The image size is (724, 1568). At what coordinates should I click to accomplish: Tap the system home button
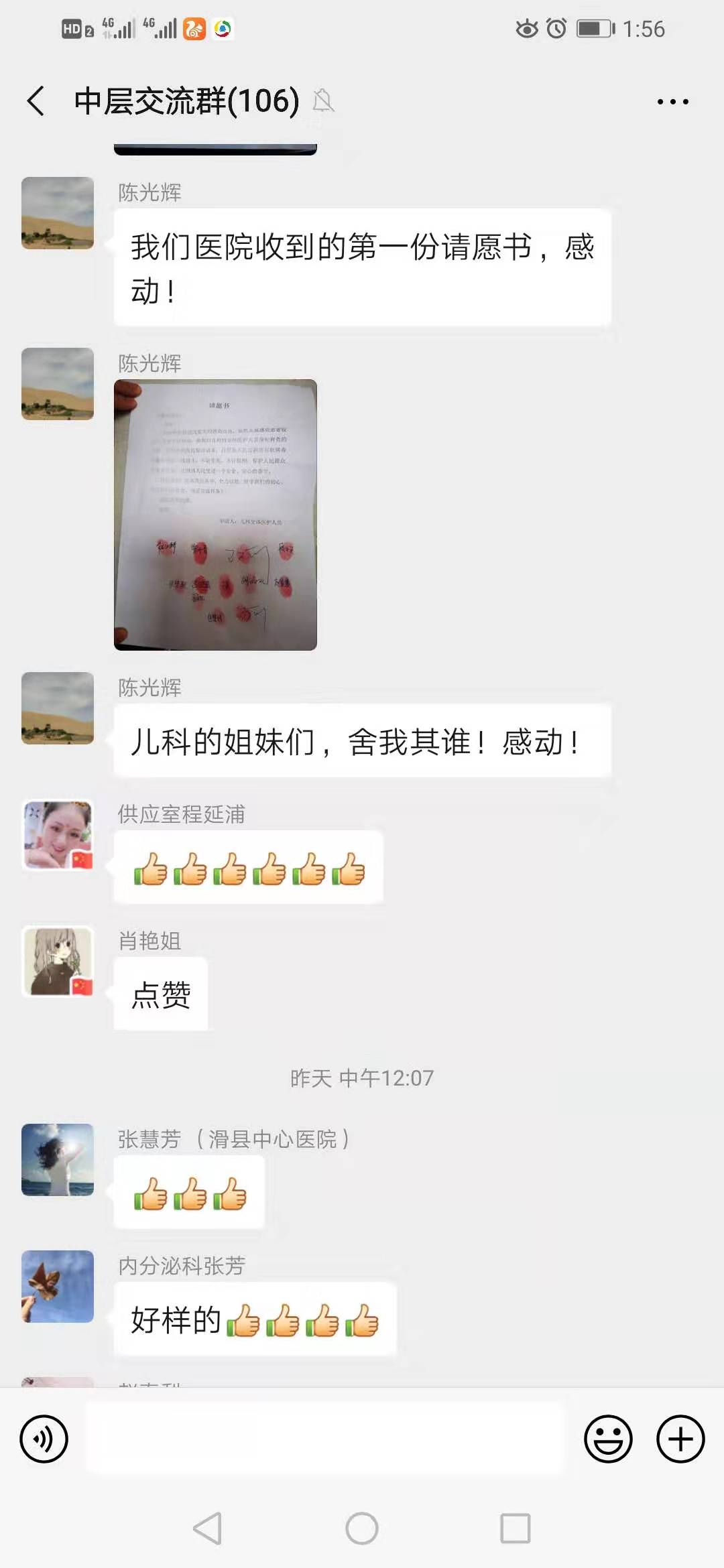tap(362, 1528)
